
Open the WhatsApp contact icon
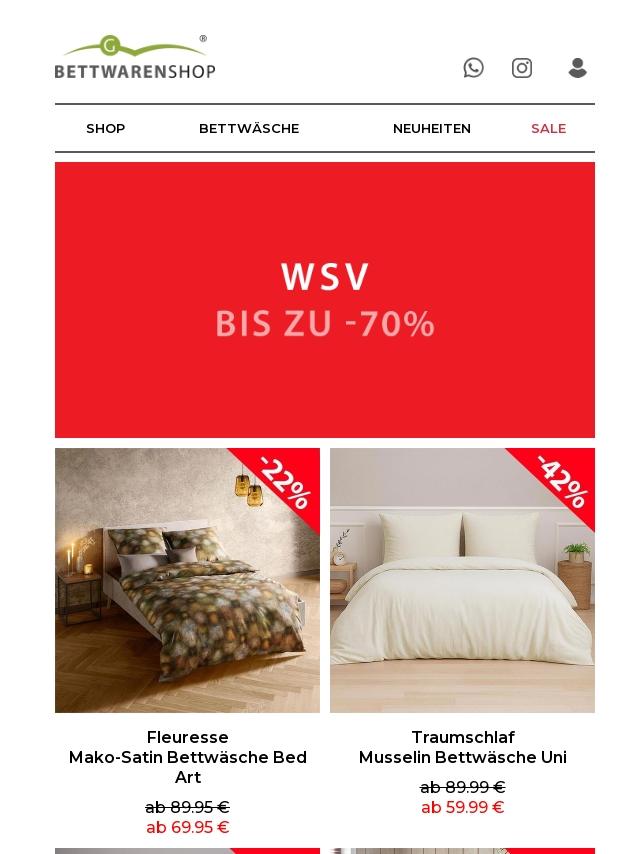coord(473,68)
